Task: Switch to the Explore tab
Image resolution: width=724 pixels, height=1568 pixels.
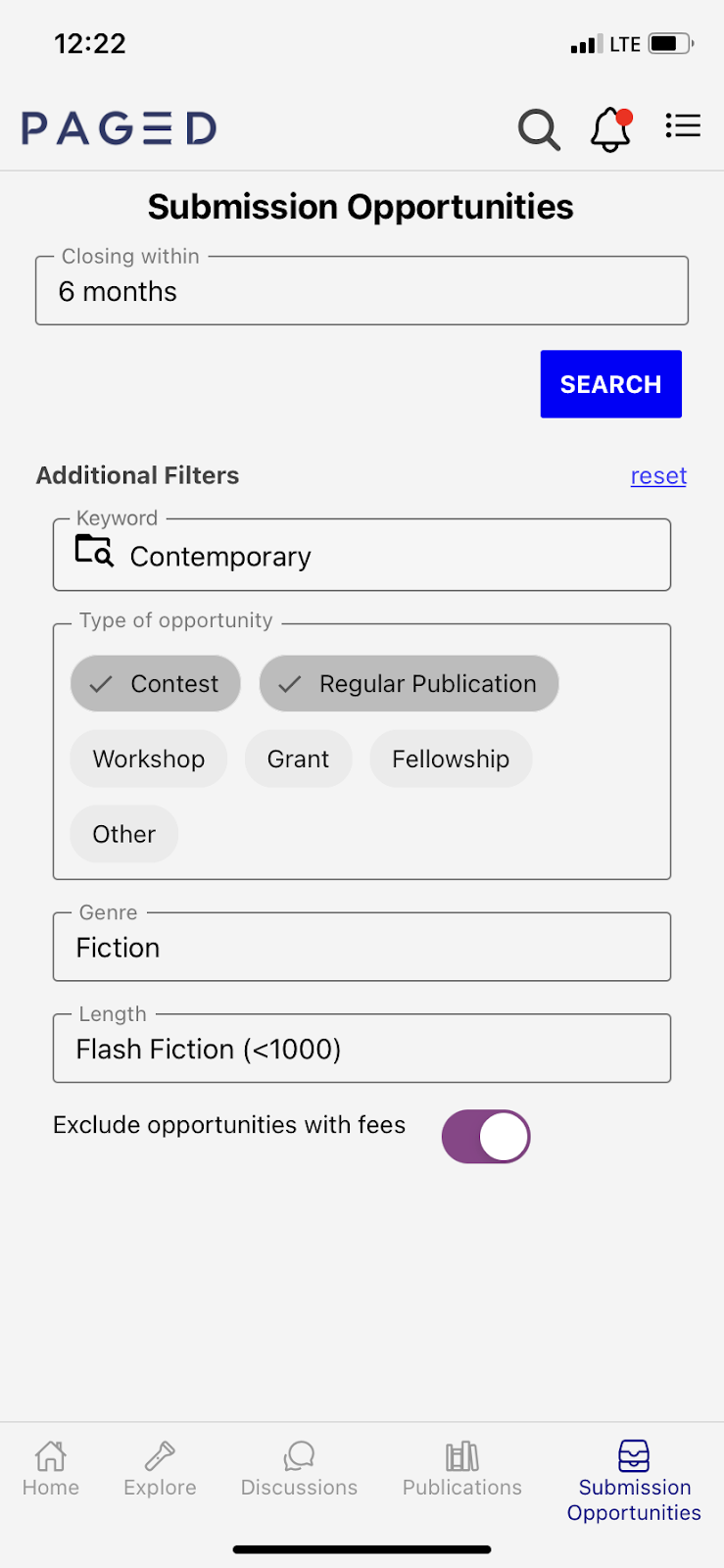Action: pos(160,1469)
